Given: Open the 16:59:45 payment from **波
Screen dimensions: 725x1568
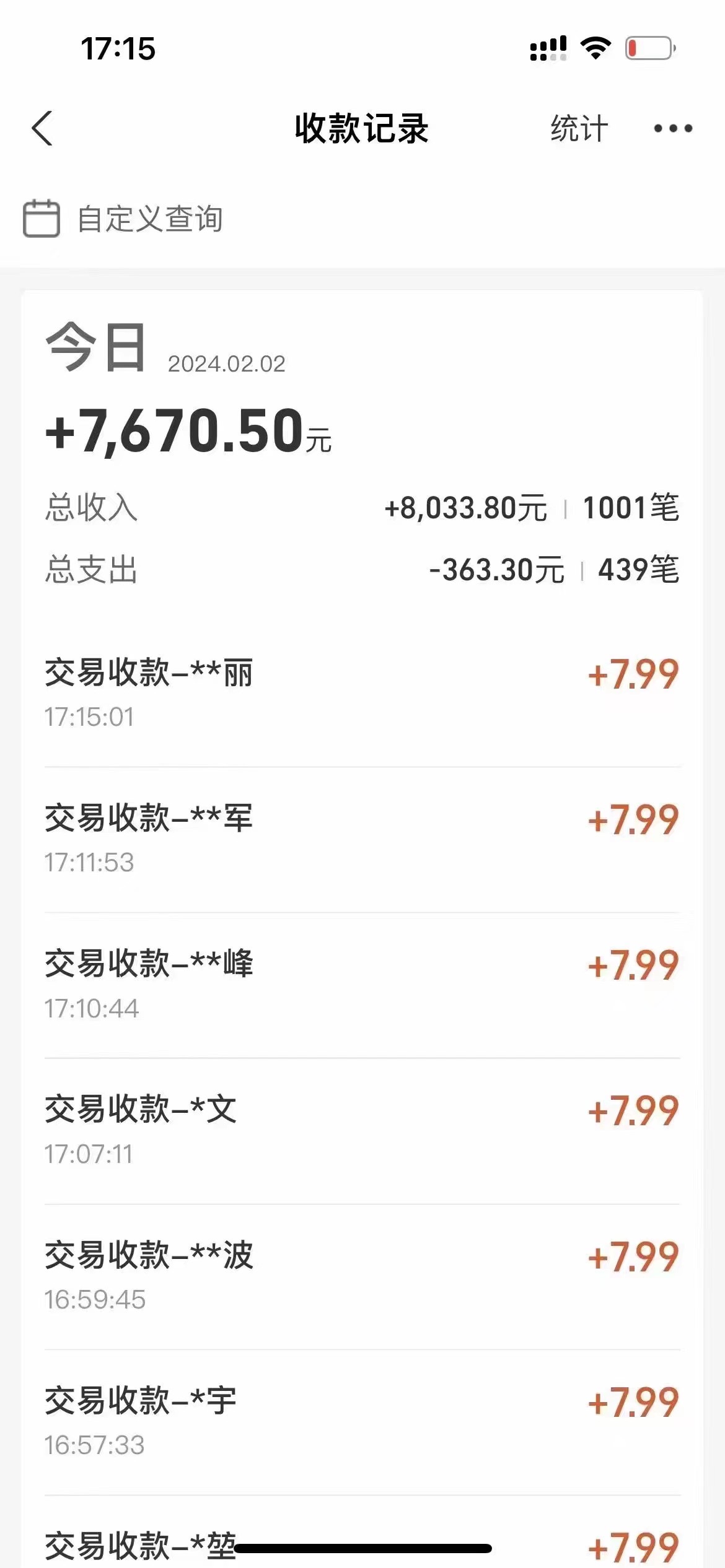Looking at the screenshot, I should pyautogui.click(x=362, y=1276).
